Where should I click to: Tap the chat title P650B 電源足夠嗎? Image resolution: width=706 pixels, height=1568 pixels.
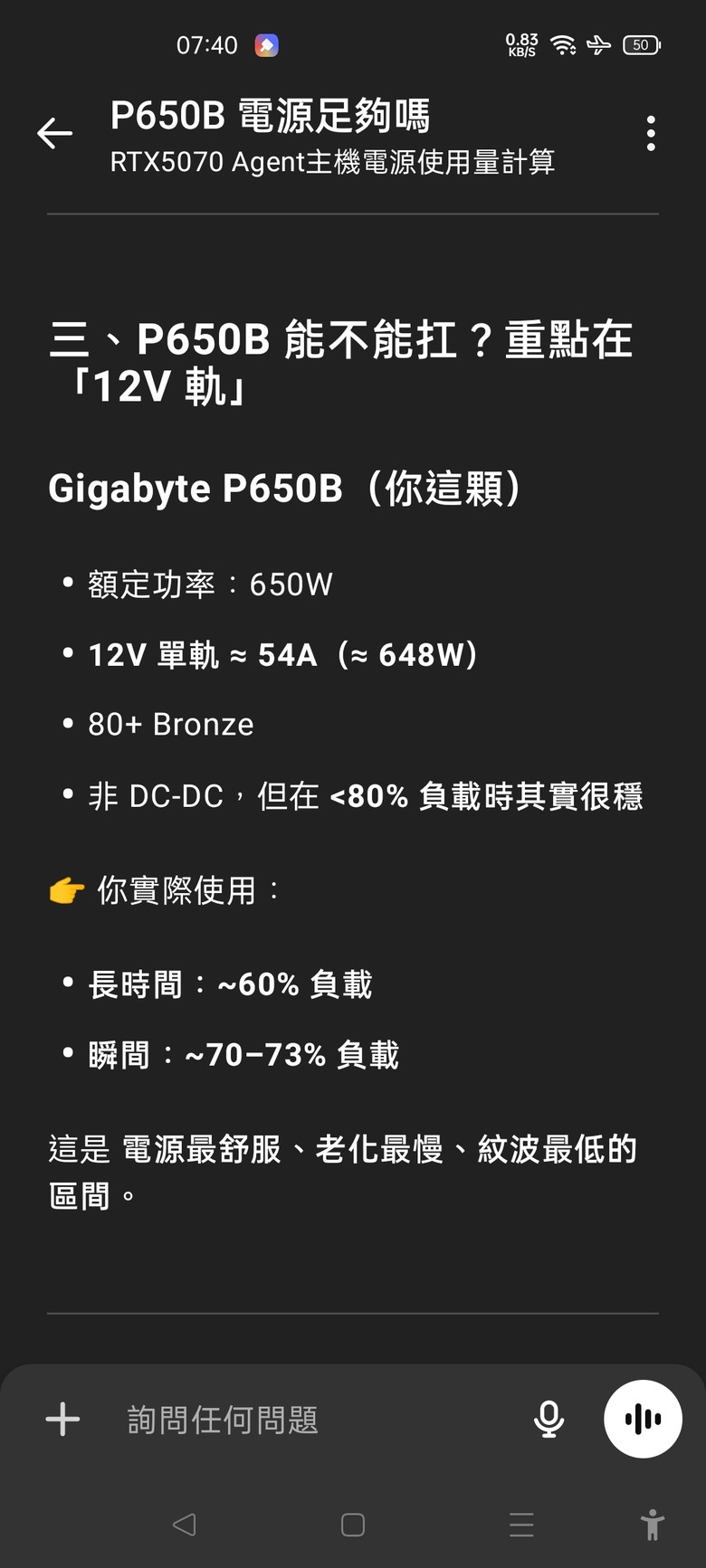pyautogui.click(x=271, y=116)
